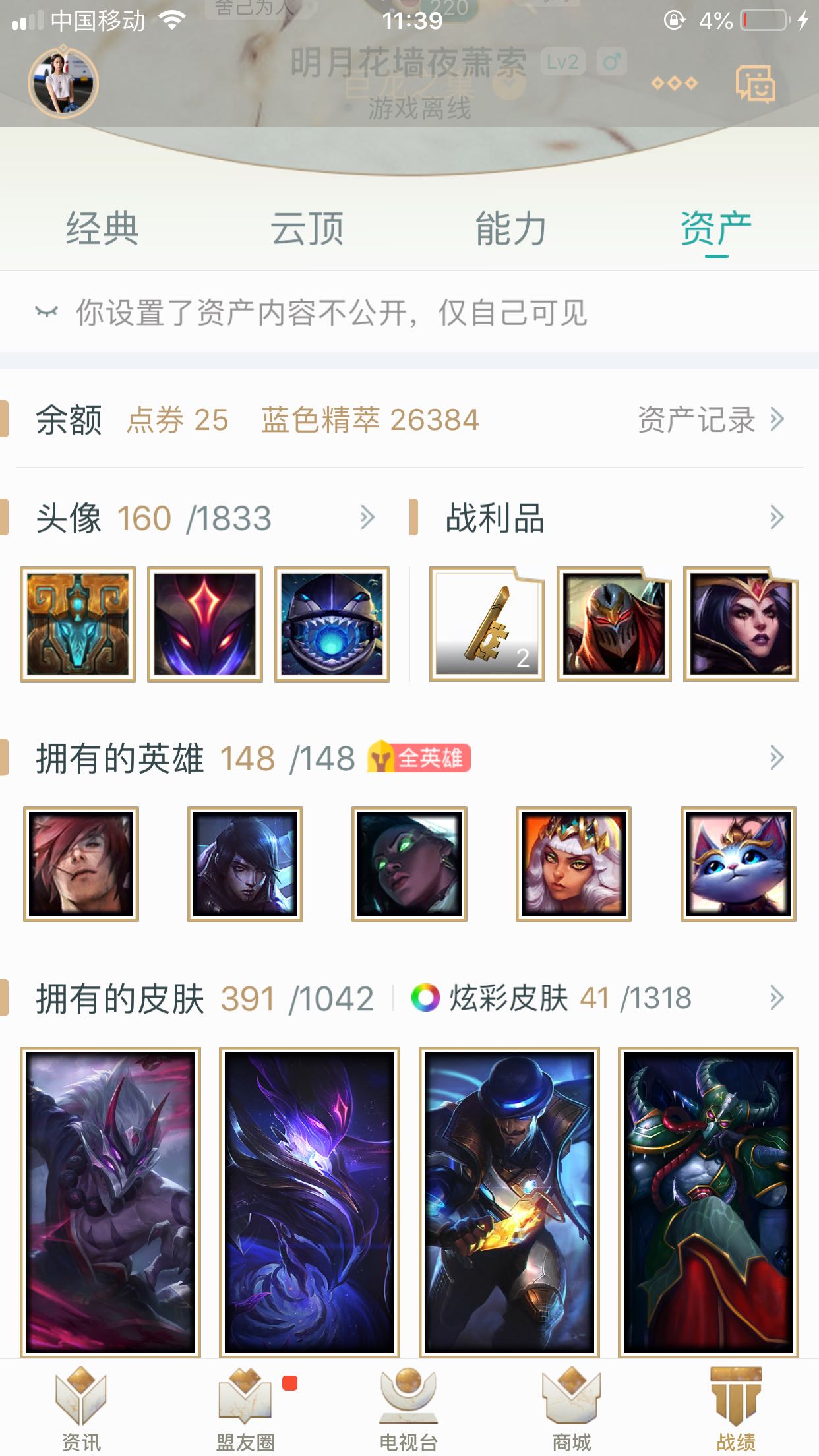This screenshot has width=819, height=1456.
Task: Open the profile avatar picture
Action: pos(63,83)
